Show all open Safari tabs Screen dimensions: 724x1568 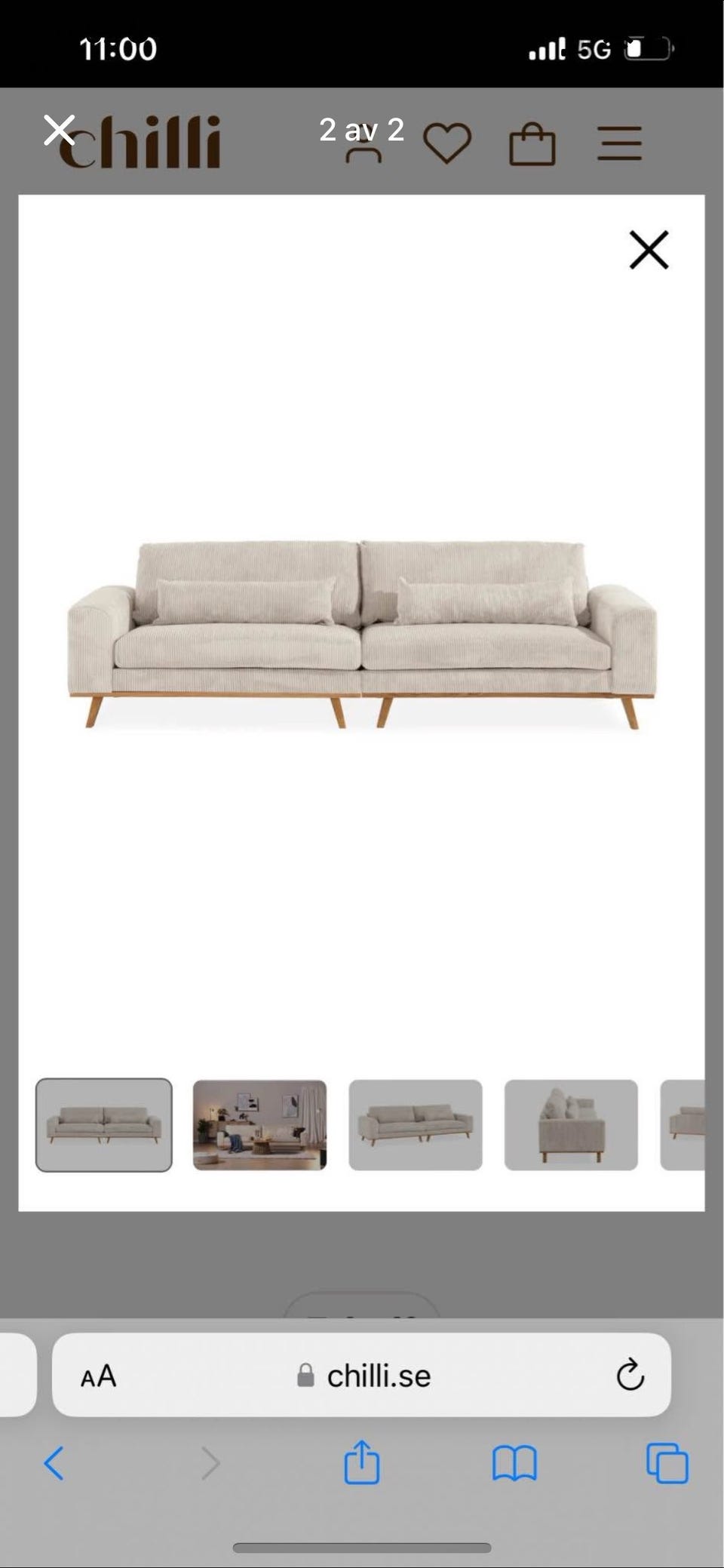(x=667, y=1464)
